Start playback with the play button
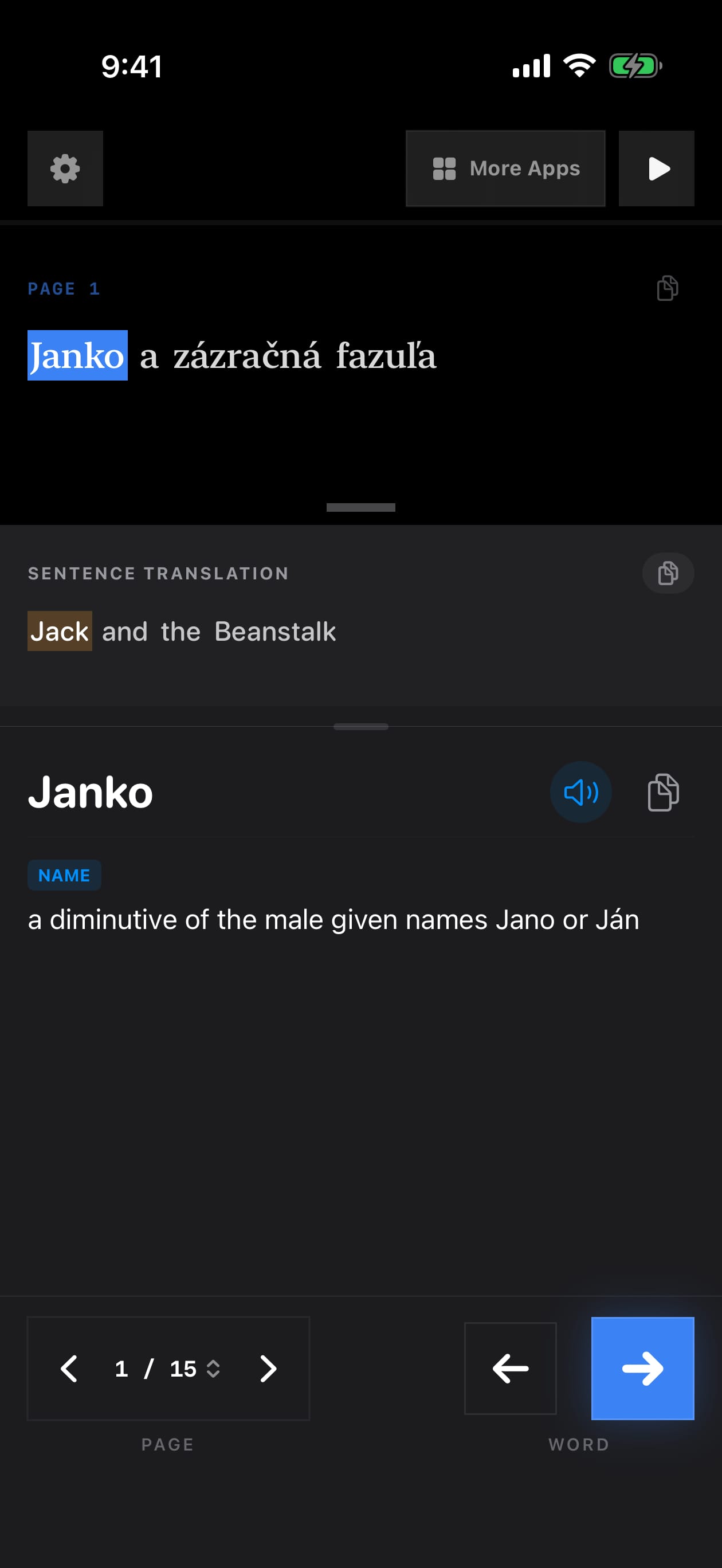The image size is (722, 1568). click(x=656, y=168)
